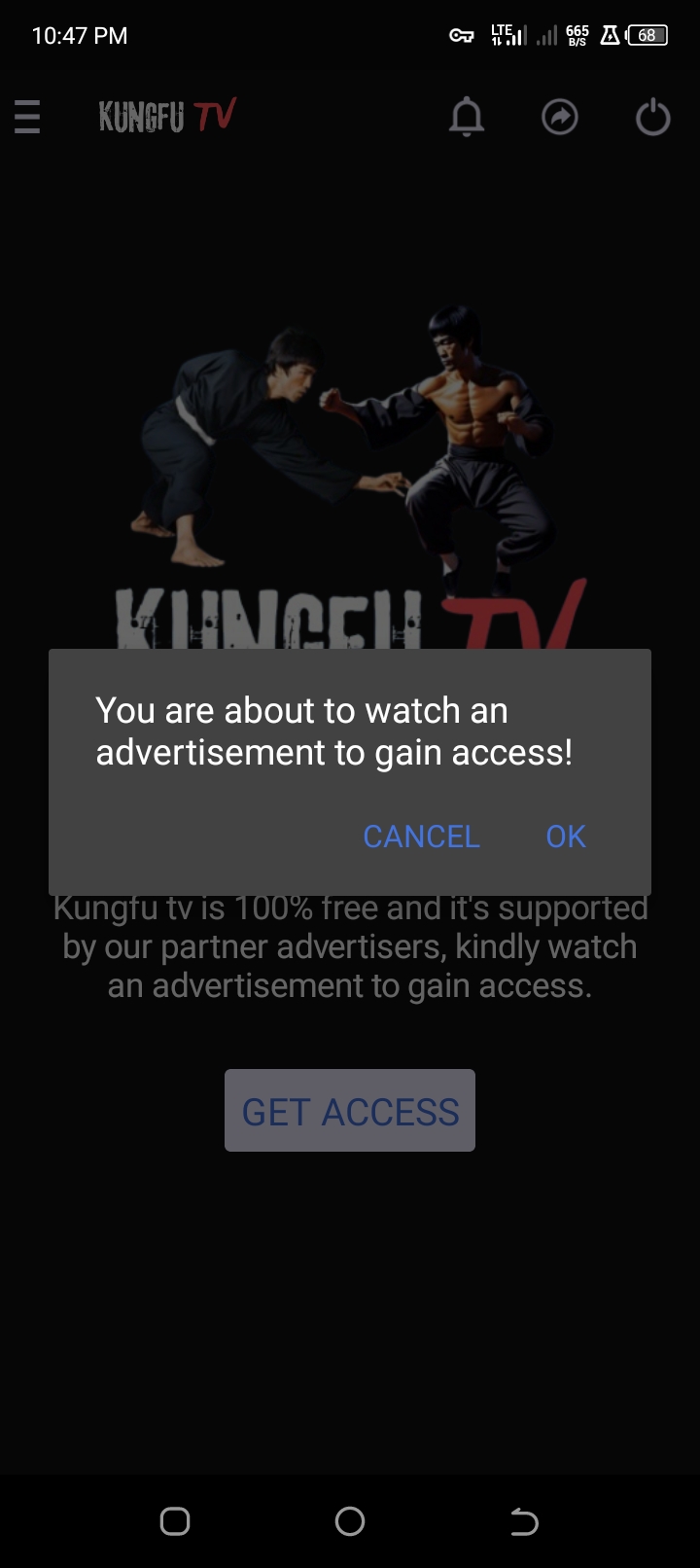Open the hamburger drawer menu
This screenshot has height=1568, width=700.
click(x=27, y=117)
